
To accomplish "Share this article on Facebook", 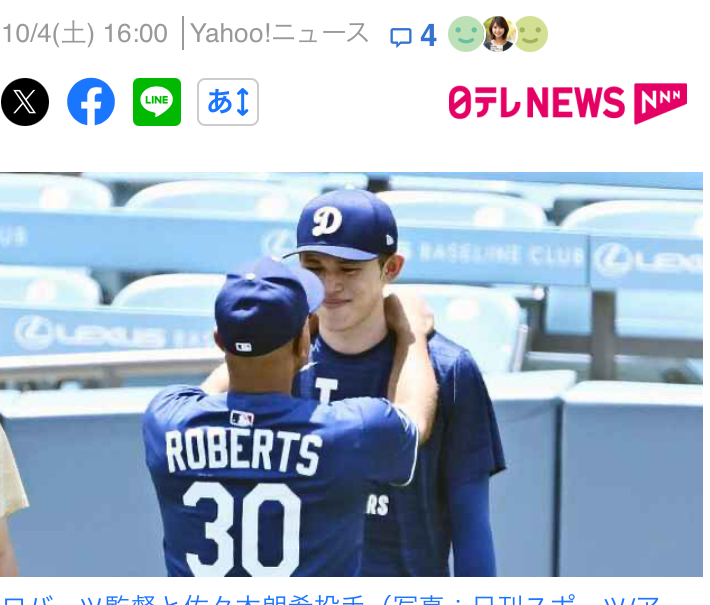I will tap(91, 102).
